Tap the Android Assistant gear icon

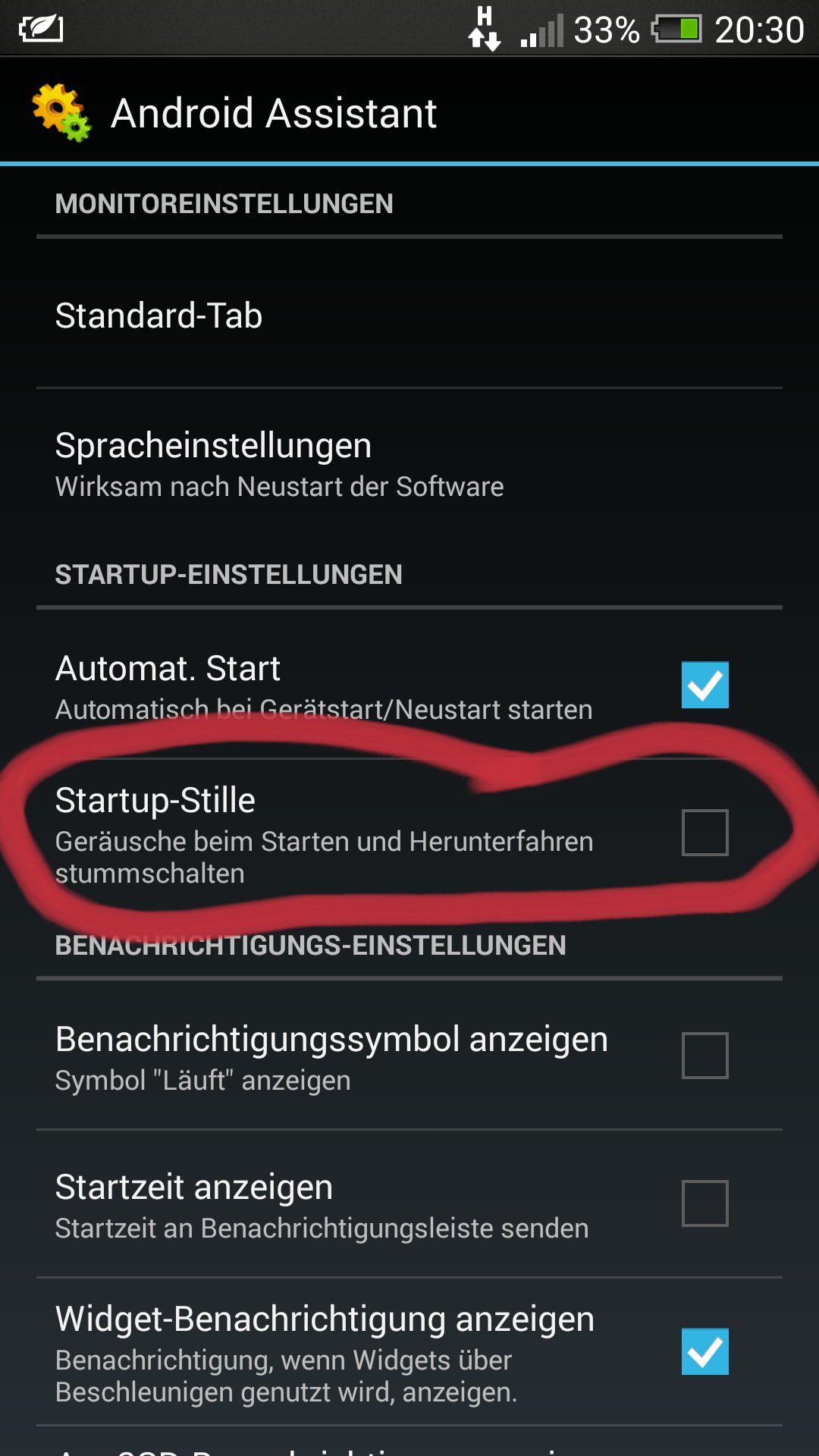click(x=61, y=112)
